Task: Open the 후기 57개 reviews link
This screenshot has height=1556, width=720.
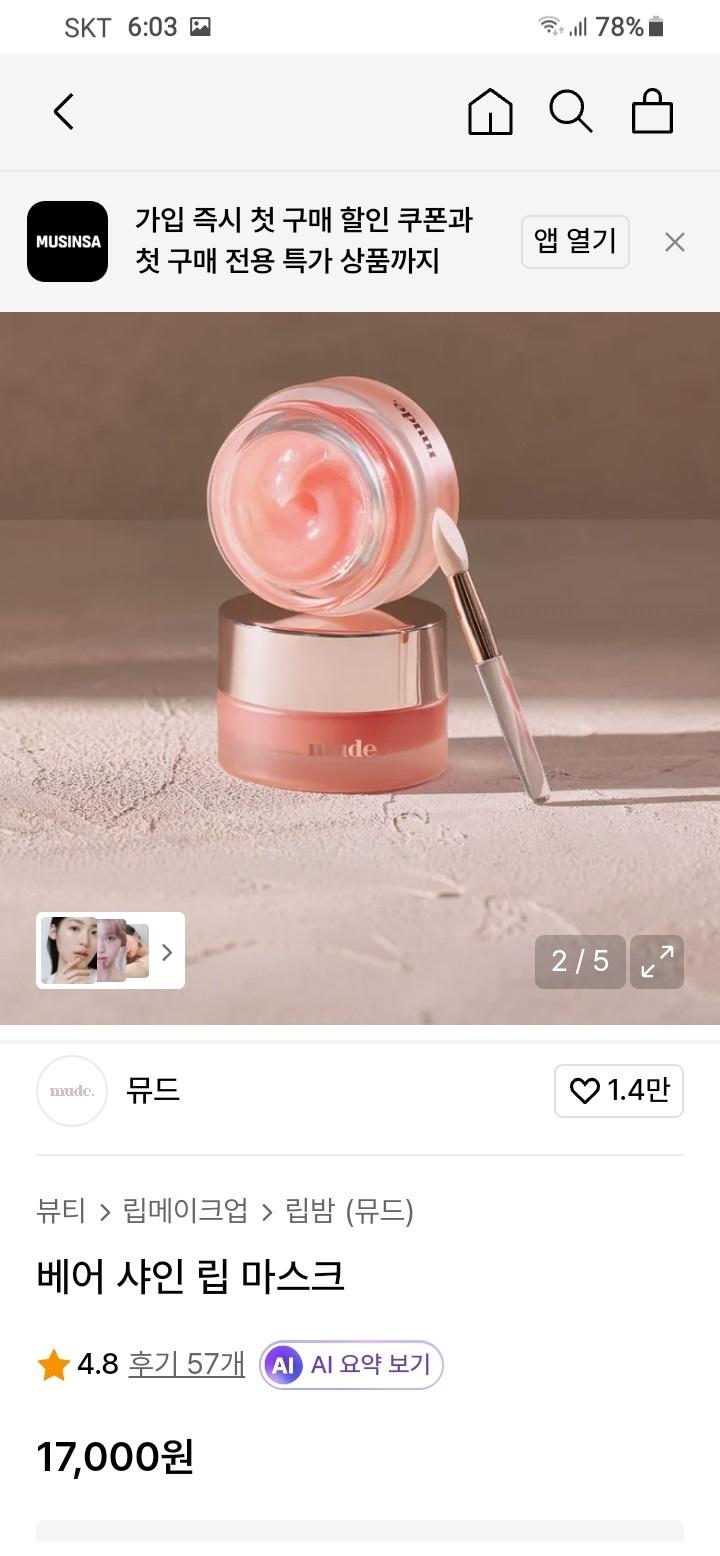Action: tap(186, 1364)
